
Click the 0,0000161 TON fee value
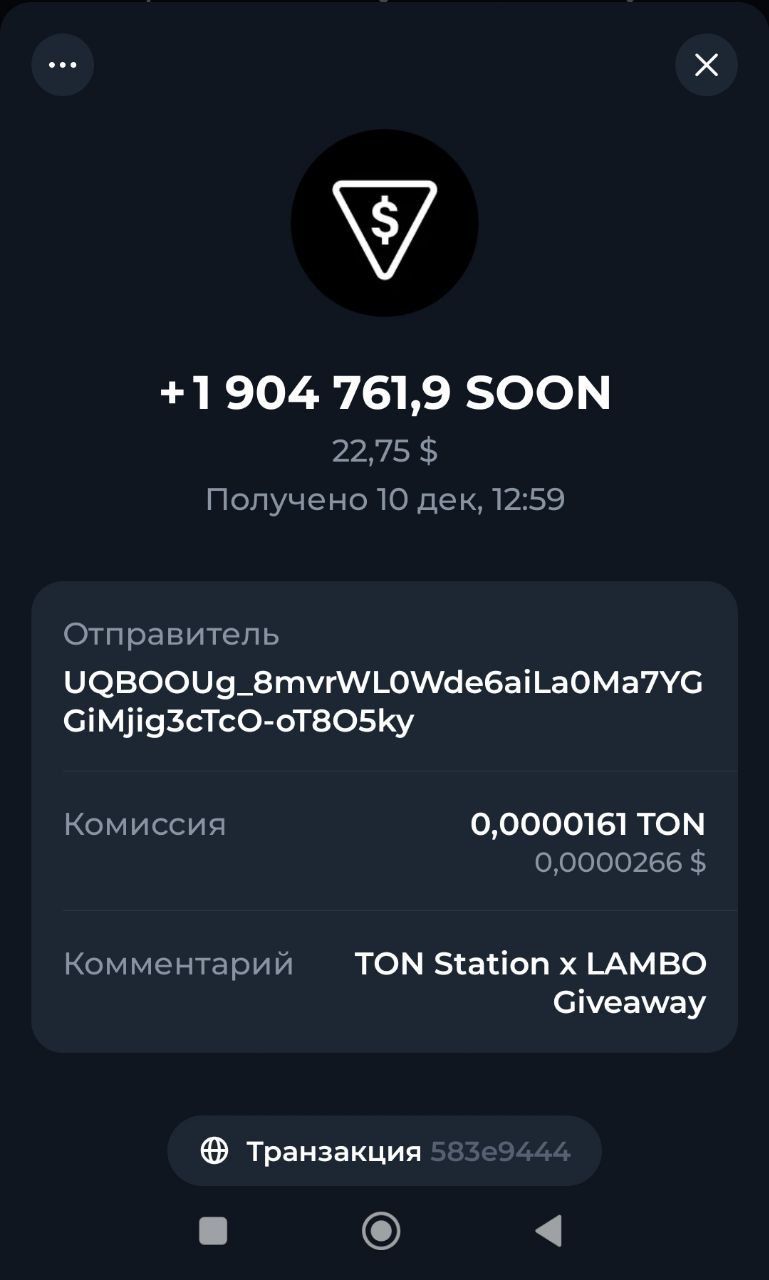click(589, 824)
